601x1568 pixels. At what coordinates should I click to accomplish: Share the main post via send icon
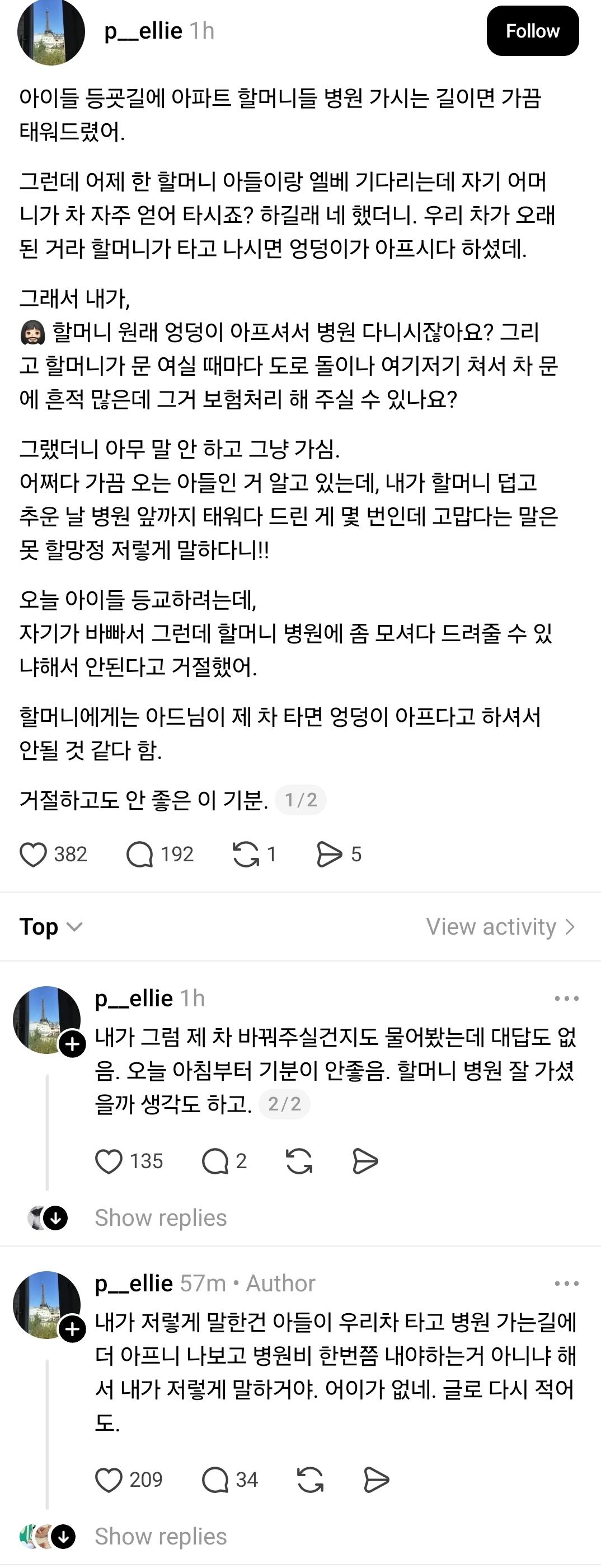[329, 854]
